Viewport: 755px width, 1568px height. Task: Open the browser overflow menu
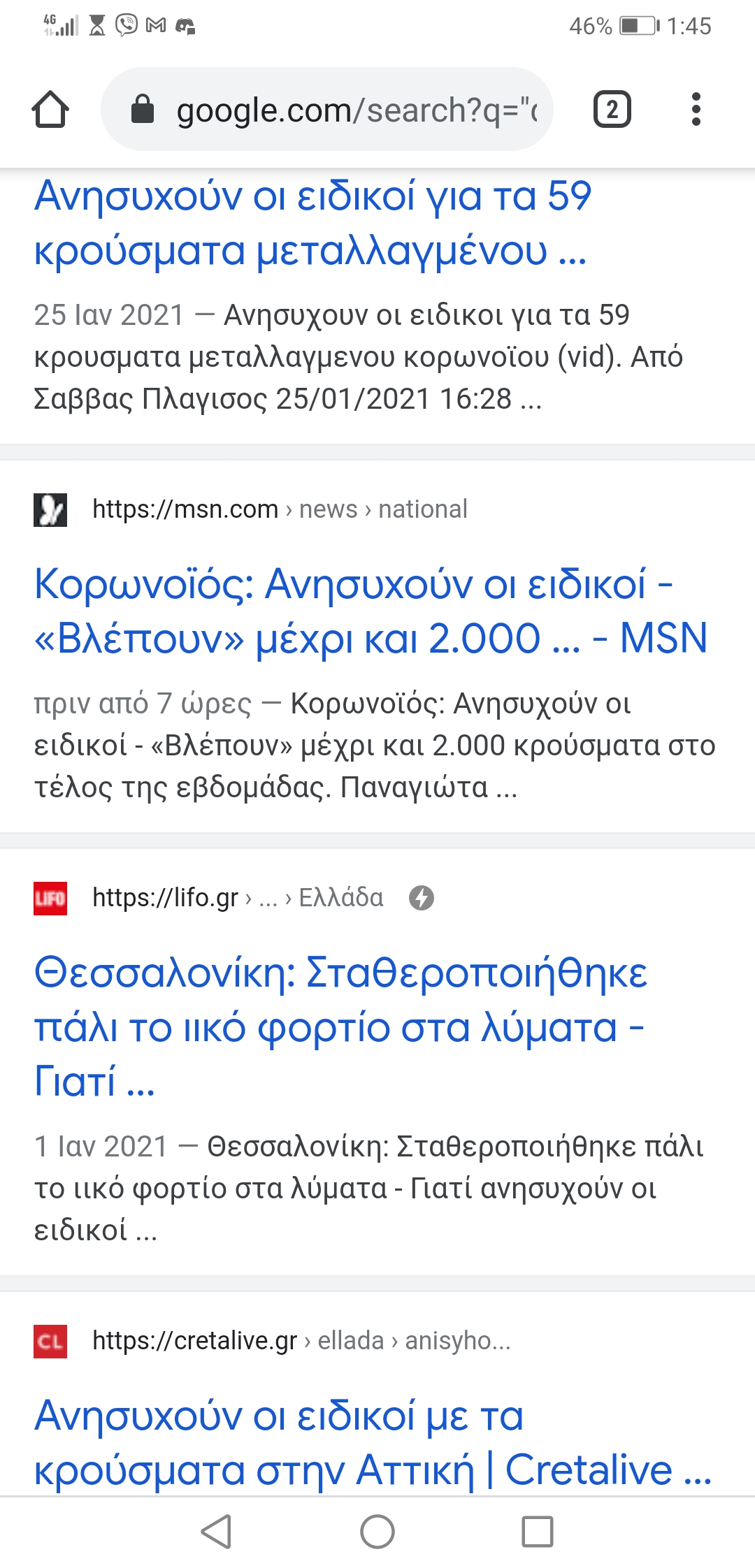click(x=695, y=110)
